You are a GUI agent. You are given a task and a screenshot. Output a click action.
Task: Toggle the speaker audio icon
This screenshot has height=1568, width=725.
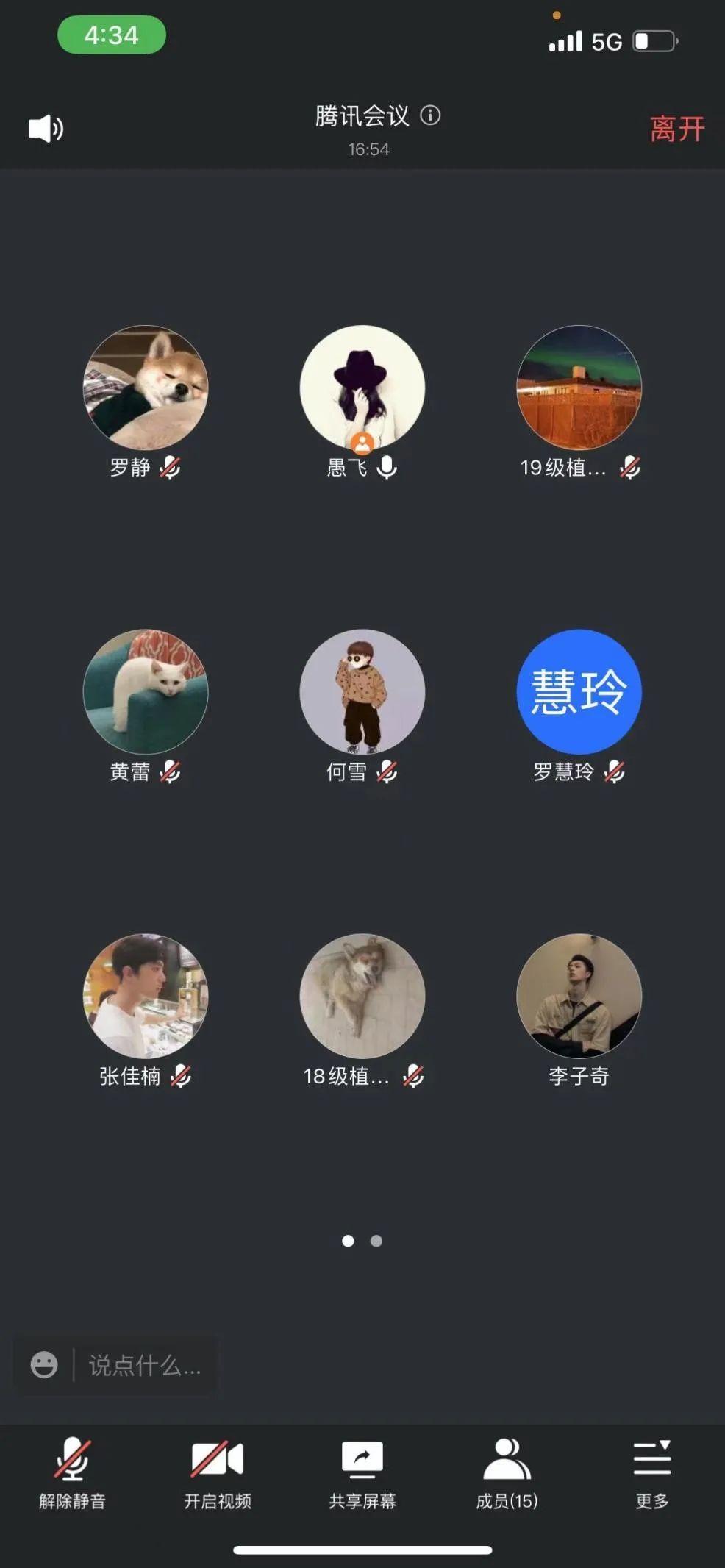pyautogui.click(x=46, y=129)
